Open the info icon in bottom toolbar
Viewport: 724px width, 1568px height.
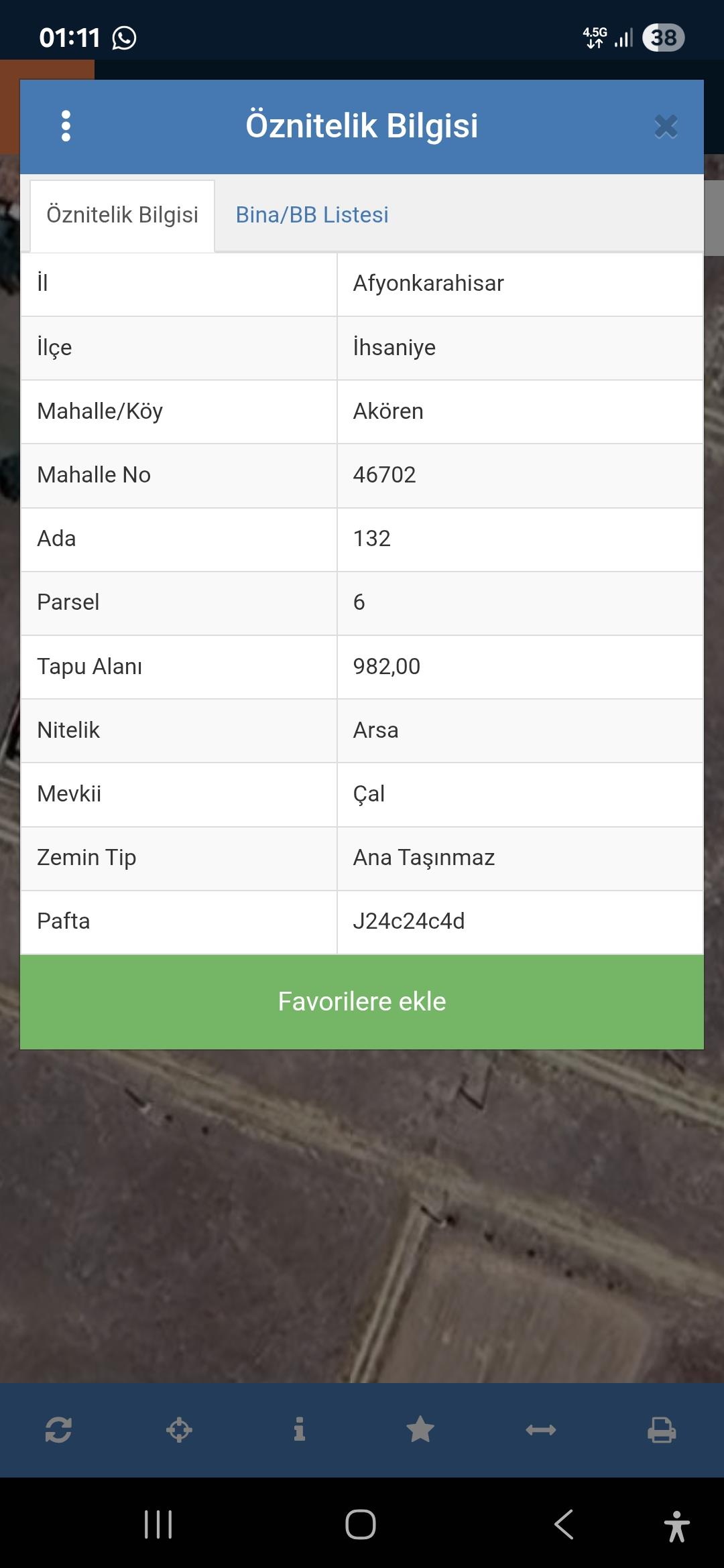point(300,1429)
